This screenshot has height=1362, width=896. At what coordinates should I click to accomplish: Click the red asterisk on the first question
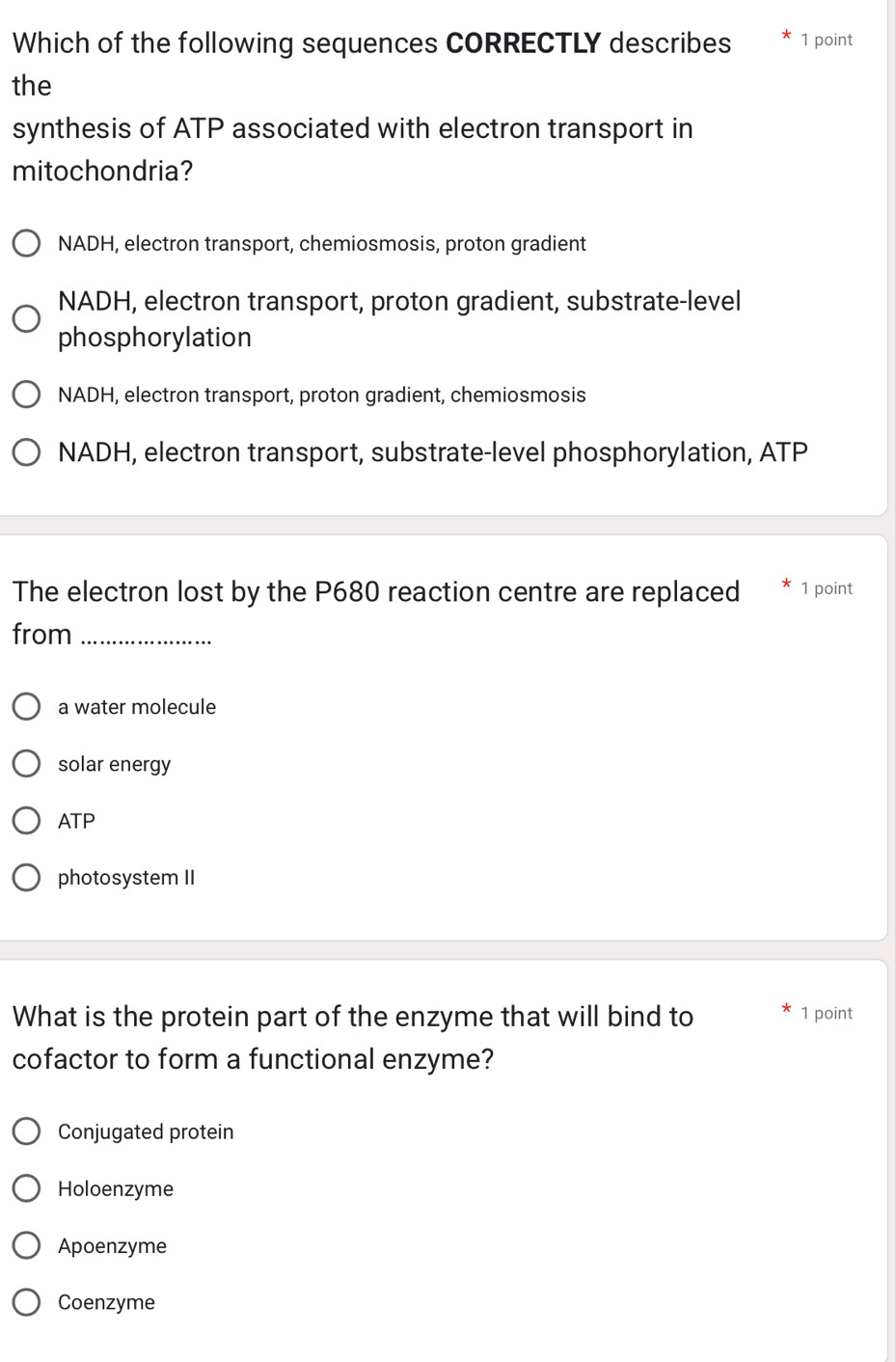(784, 37)
